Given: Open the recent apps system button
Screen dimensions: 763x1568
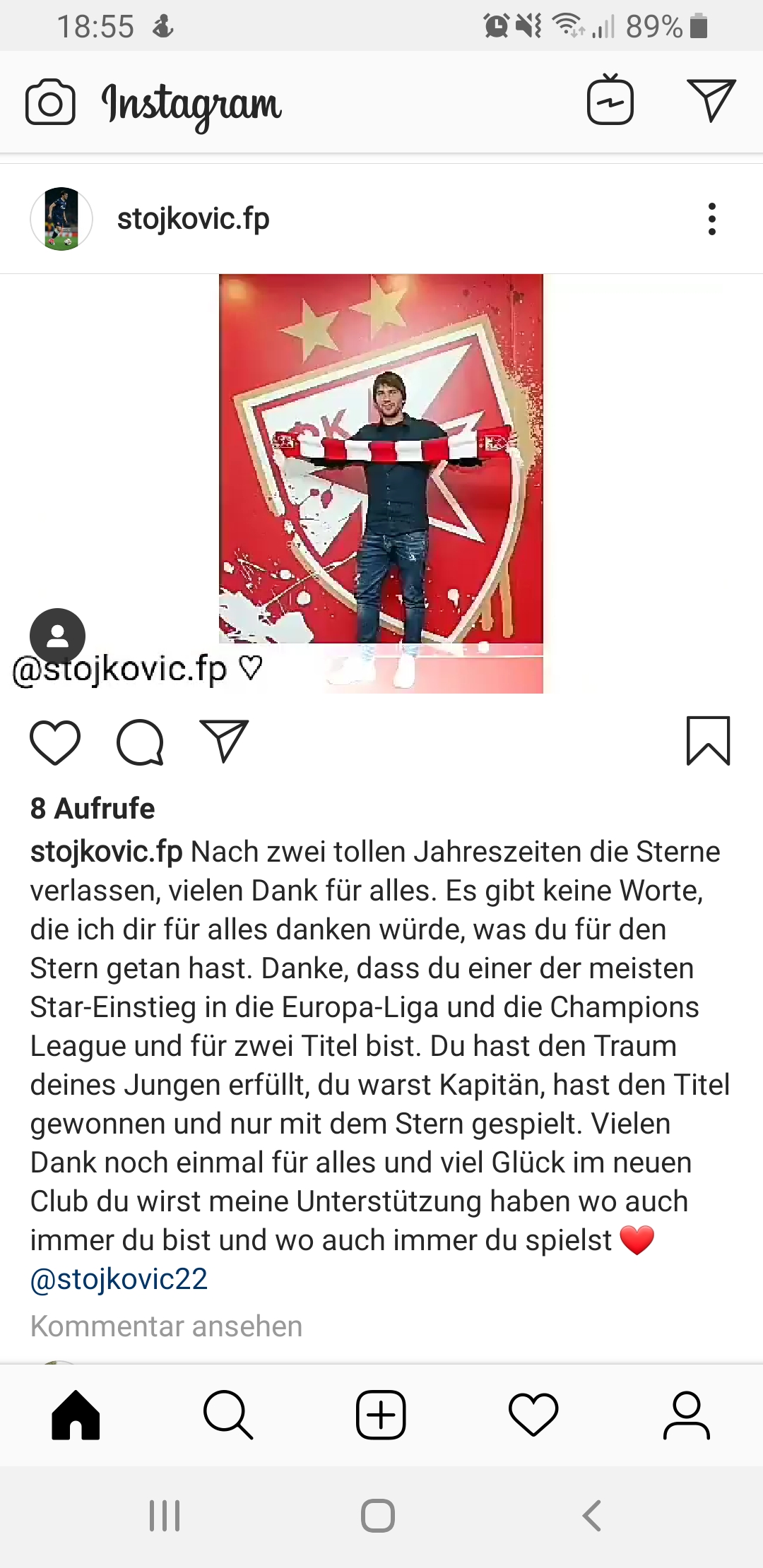Looking at the screenshot, I should click(x=165, y=1516).
